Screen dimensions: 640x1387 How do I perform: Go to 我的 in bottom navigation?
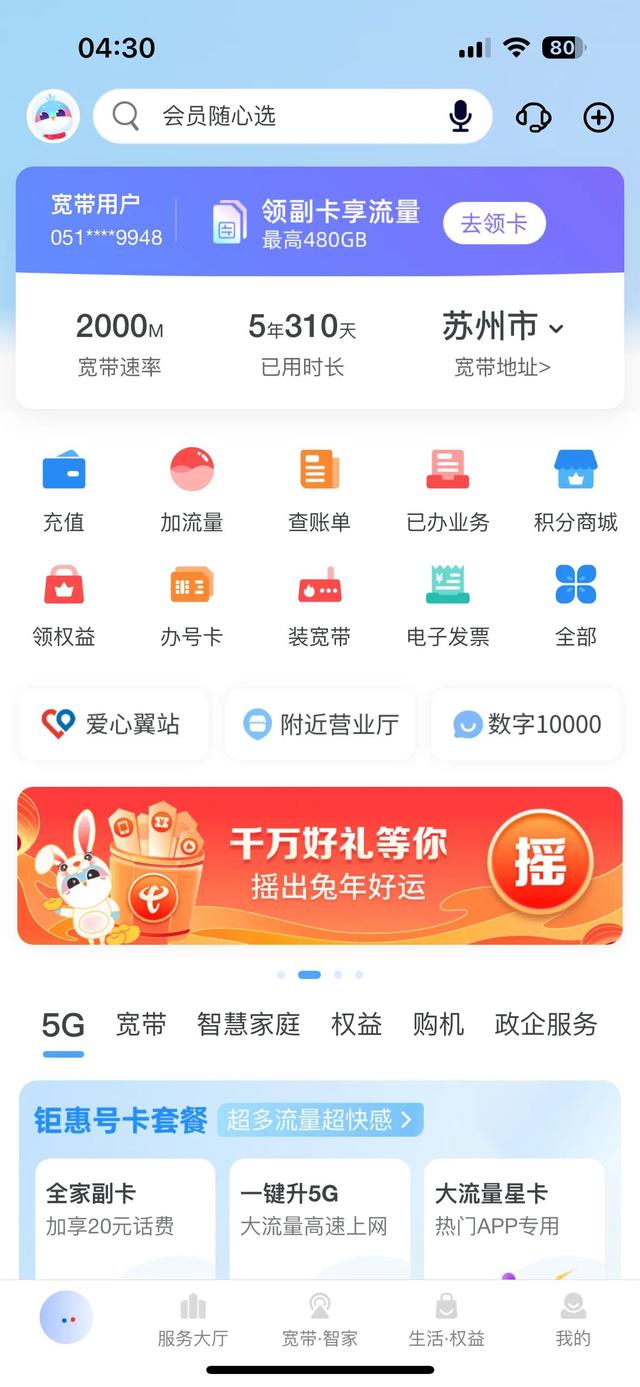pos(573,1320)
